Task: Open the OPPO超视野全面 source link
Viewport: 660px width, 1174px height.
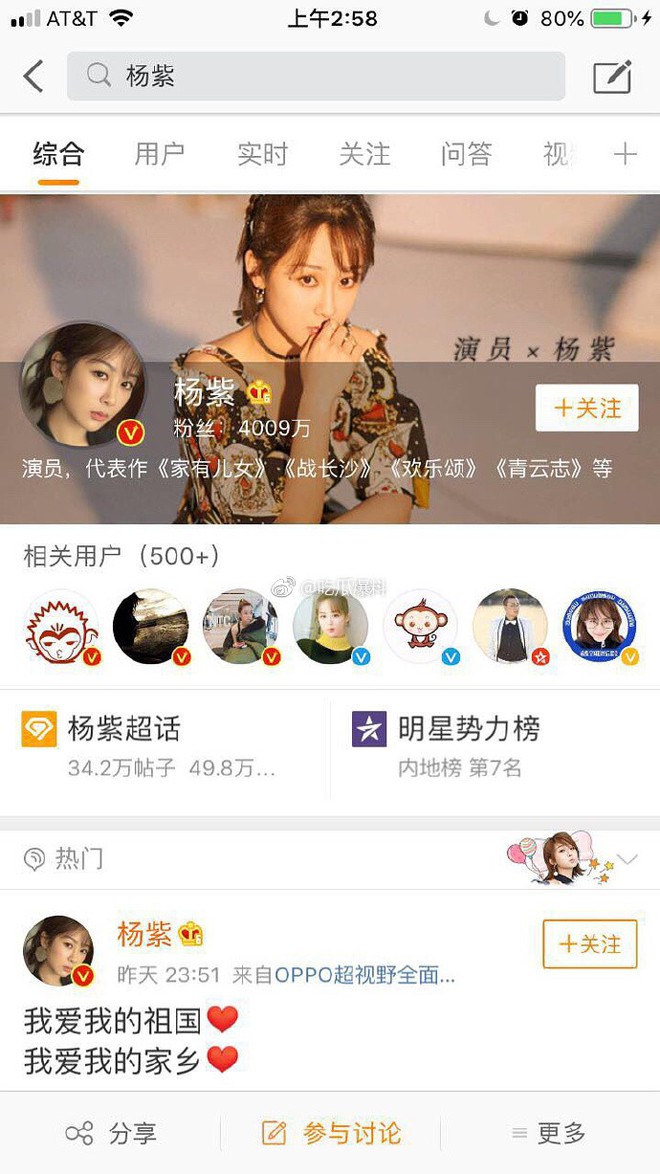Action: 365,975
